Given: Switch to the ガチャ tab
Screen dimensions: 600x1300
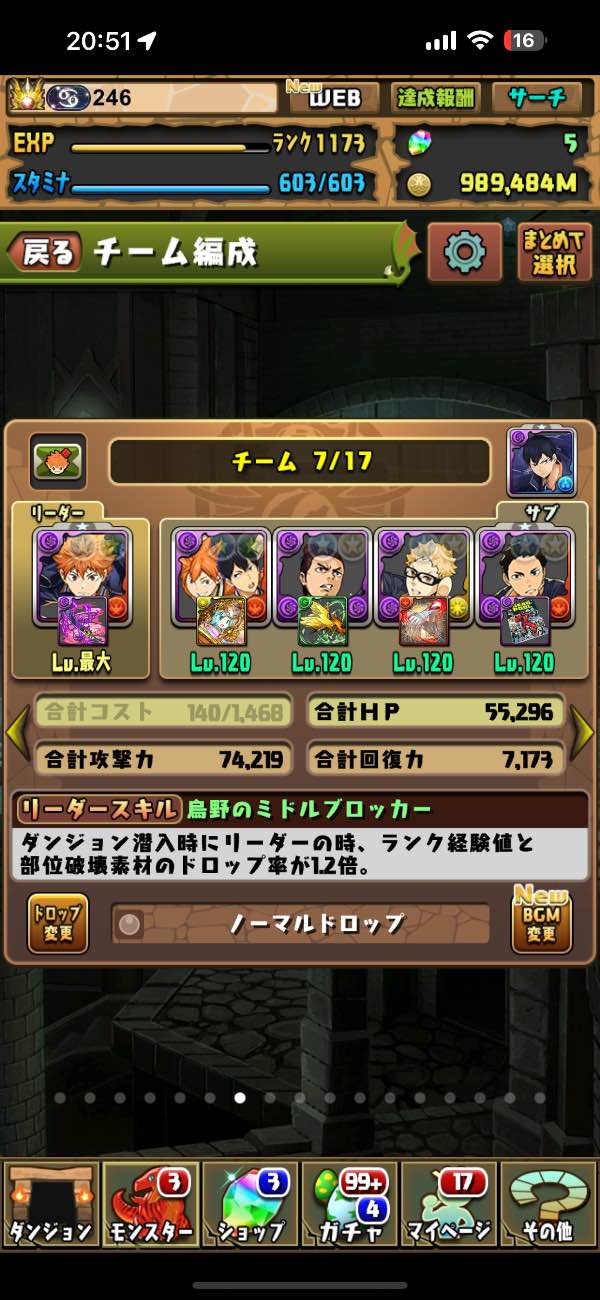Looking at the screenshot, I should [349, 1205].
